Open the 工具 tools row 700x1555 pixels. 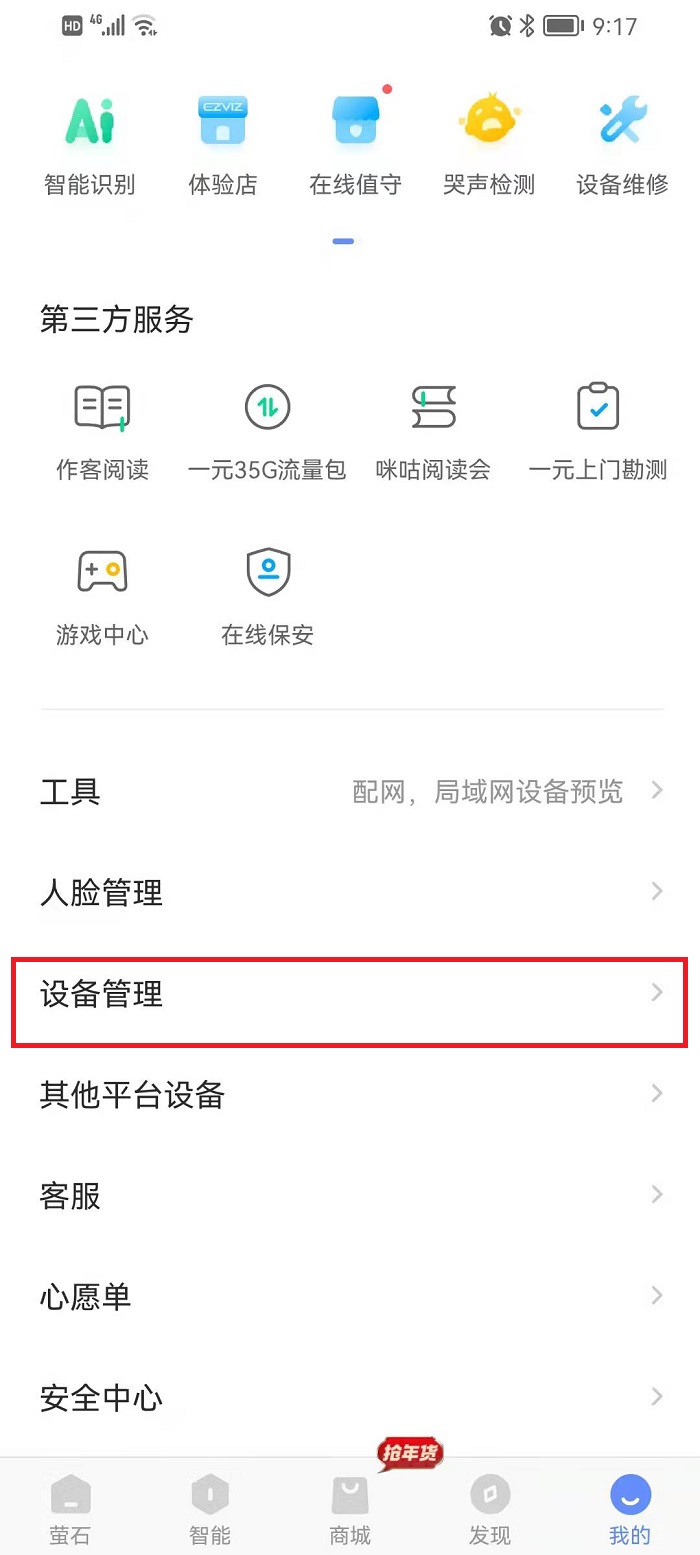(350, 792)
